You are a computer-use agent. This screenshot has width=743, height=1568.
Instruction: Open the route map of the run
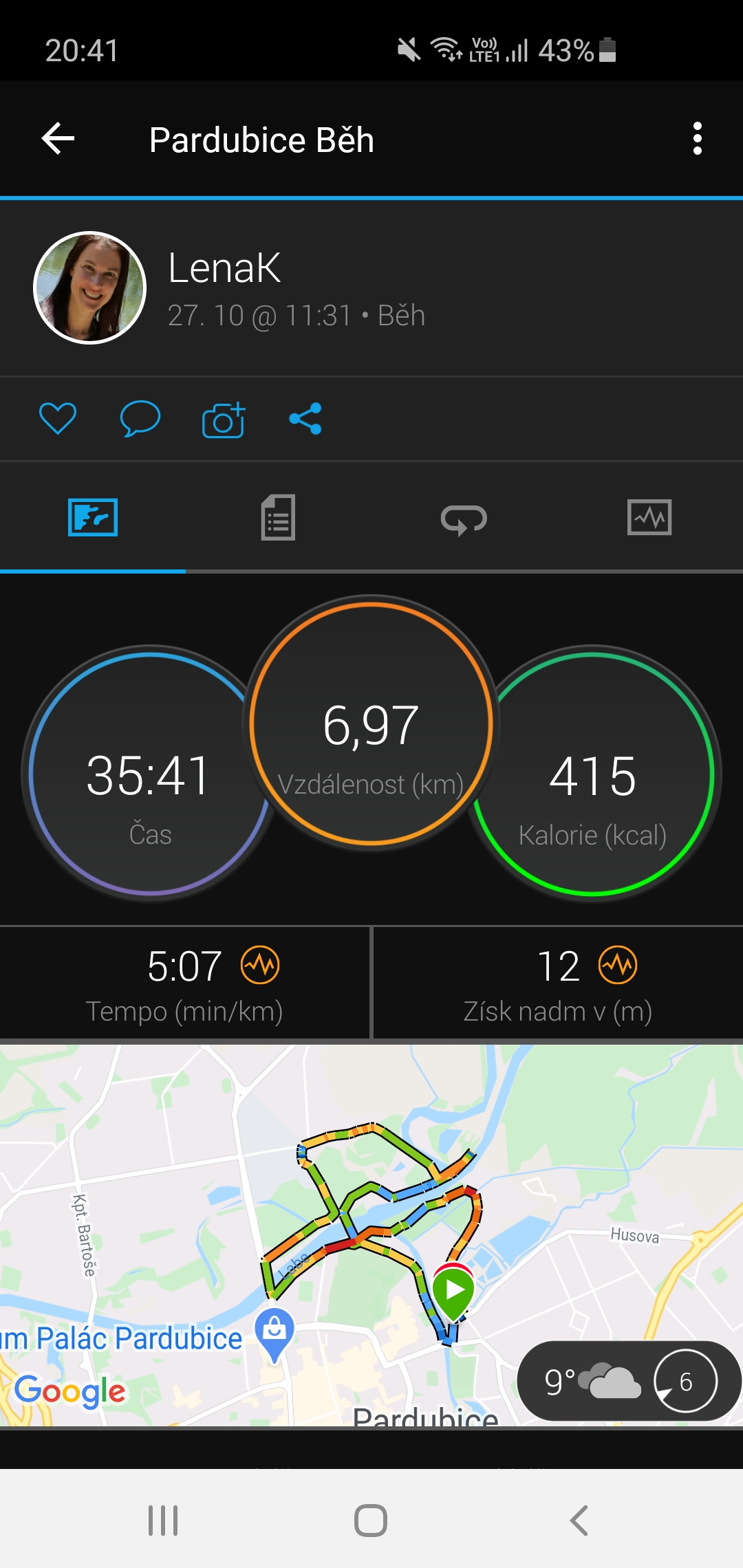(371, 1235)
